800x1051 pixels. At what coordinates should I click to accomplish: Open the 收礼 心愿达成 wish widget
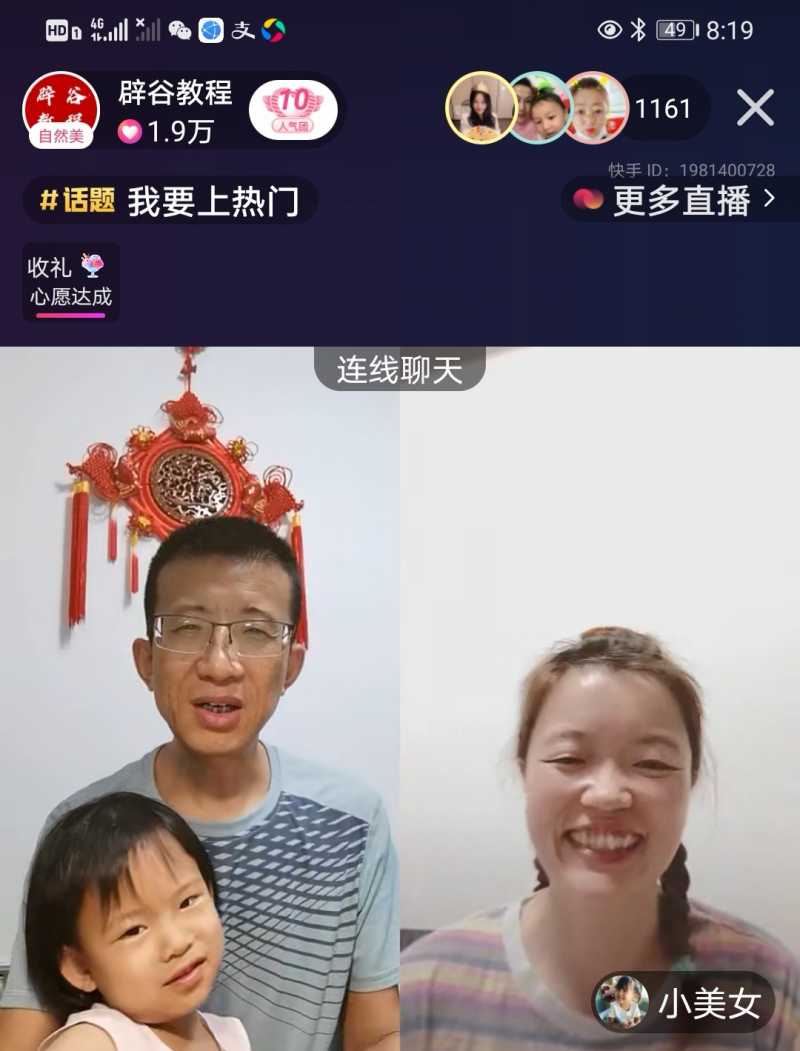pyautogui.click(x=70, y=281)
